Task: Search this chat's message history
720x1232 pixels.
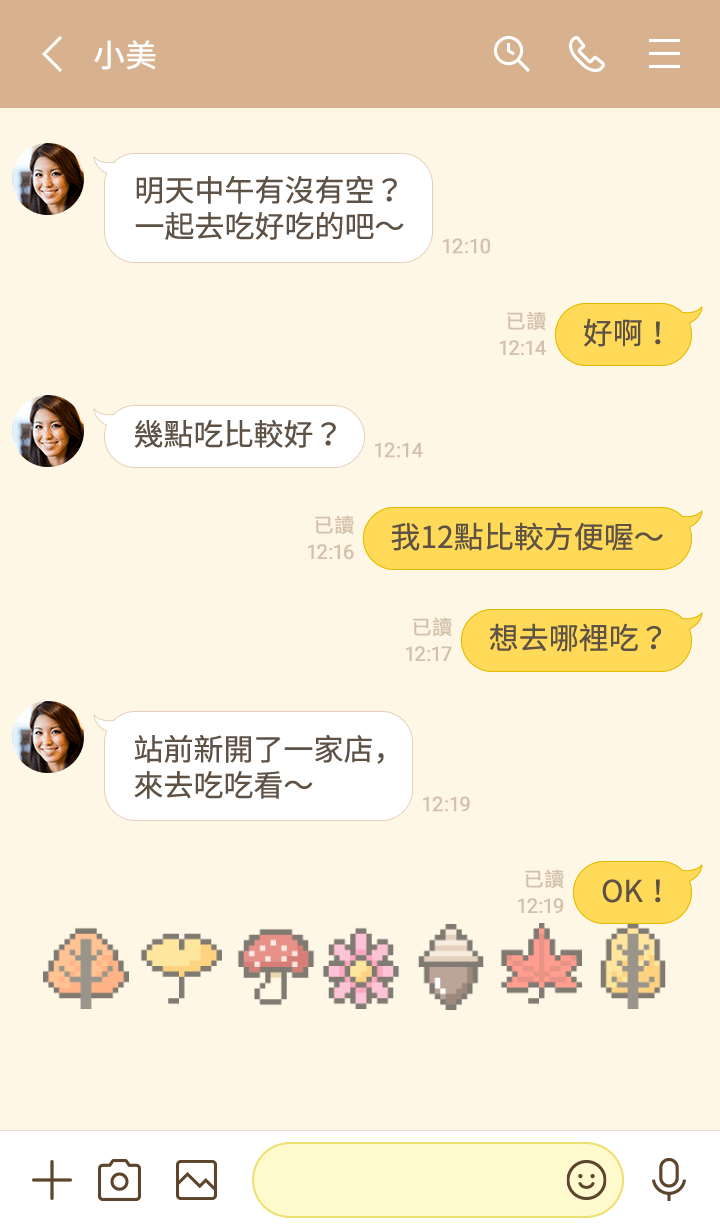Action: coord(511,54)
